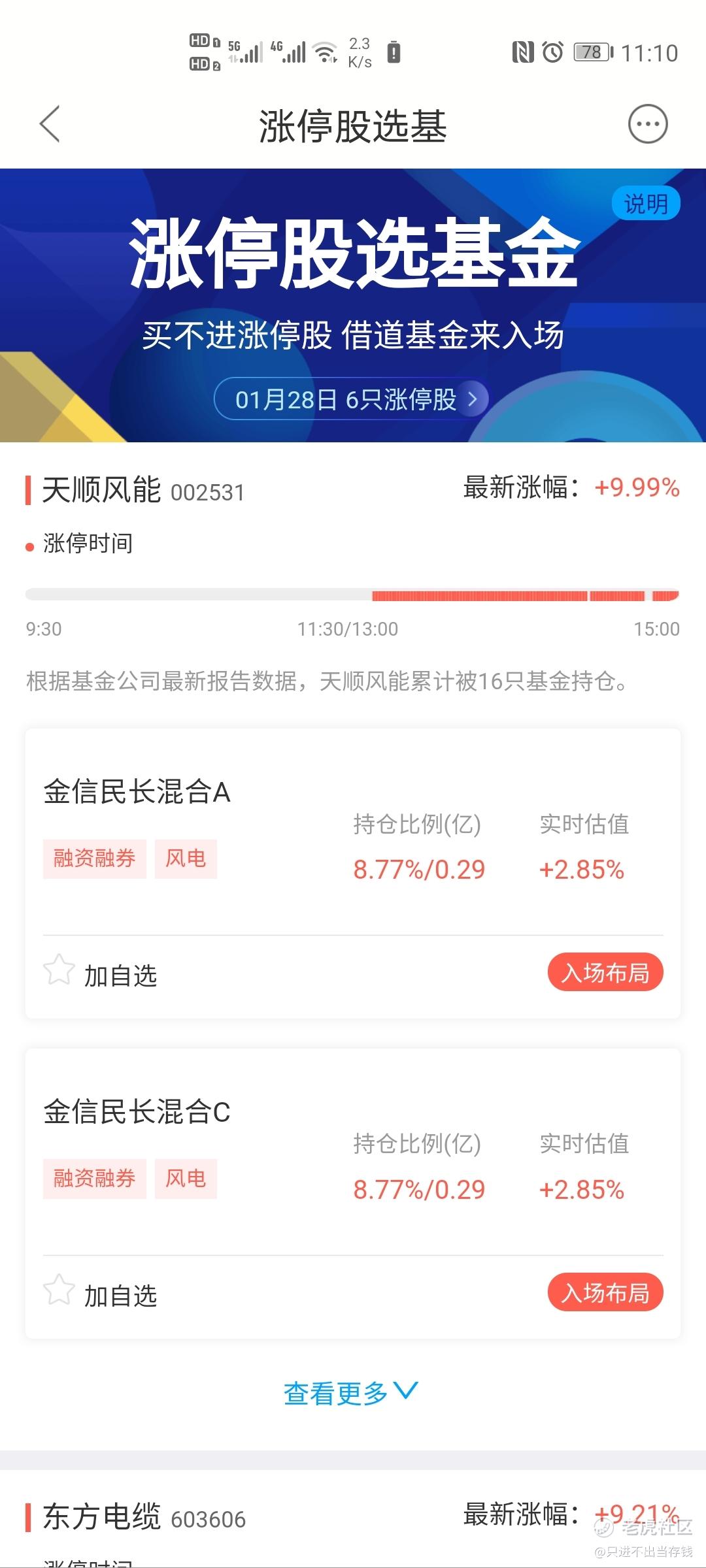Go back using the top-left arrow

tap(50, 124)
